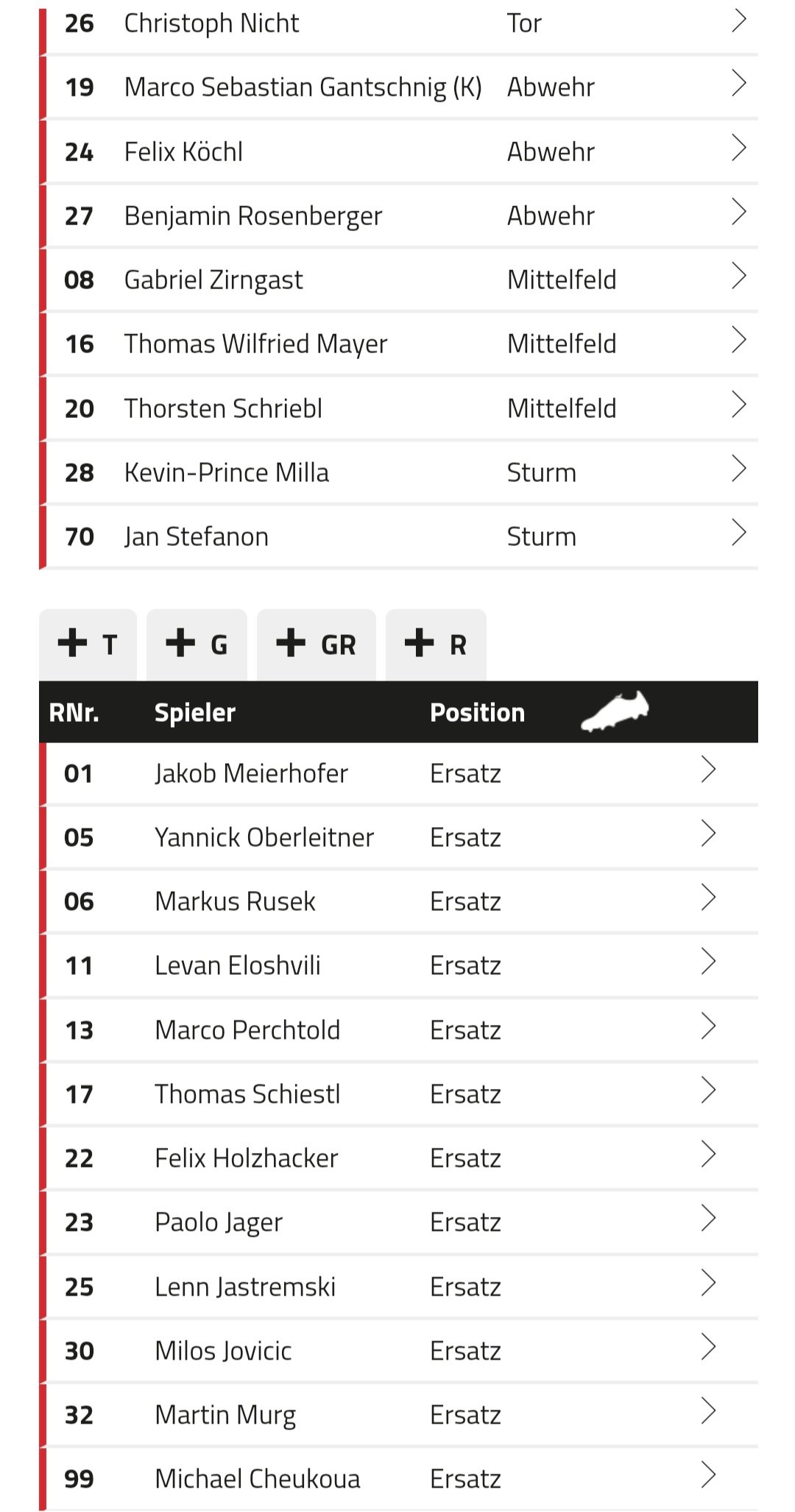Open the + T tab
795x1512 pixels.
point(88,645)
